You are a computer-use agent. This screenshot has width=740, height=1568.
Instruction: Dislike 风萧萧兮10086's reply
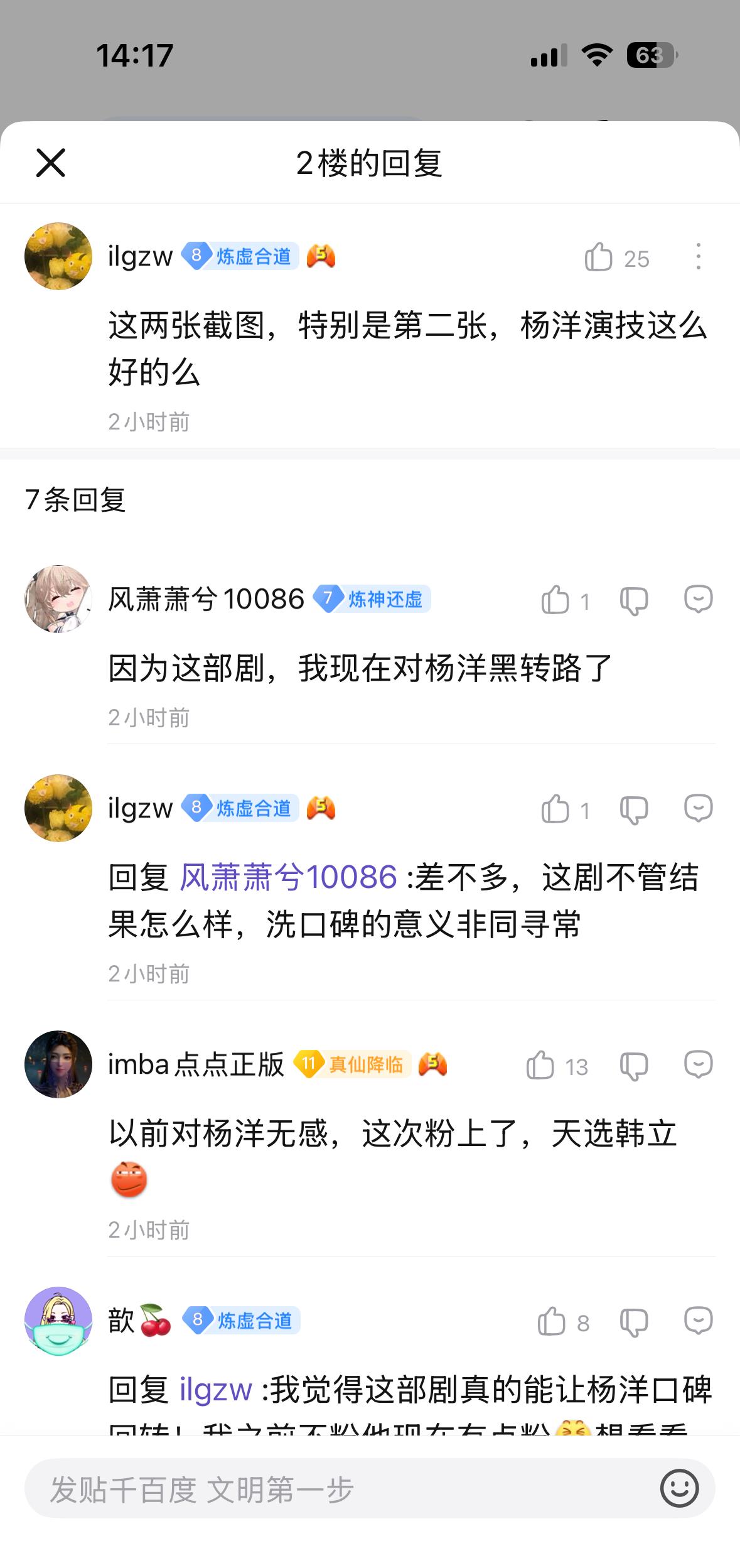[633, 600]
